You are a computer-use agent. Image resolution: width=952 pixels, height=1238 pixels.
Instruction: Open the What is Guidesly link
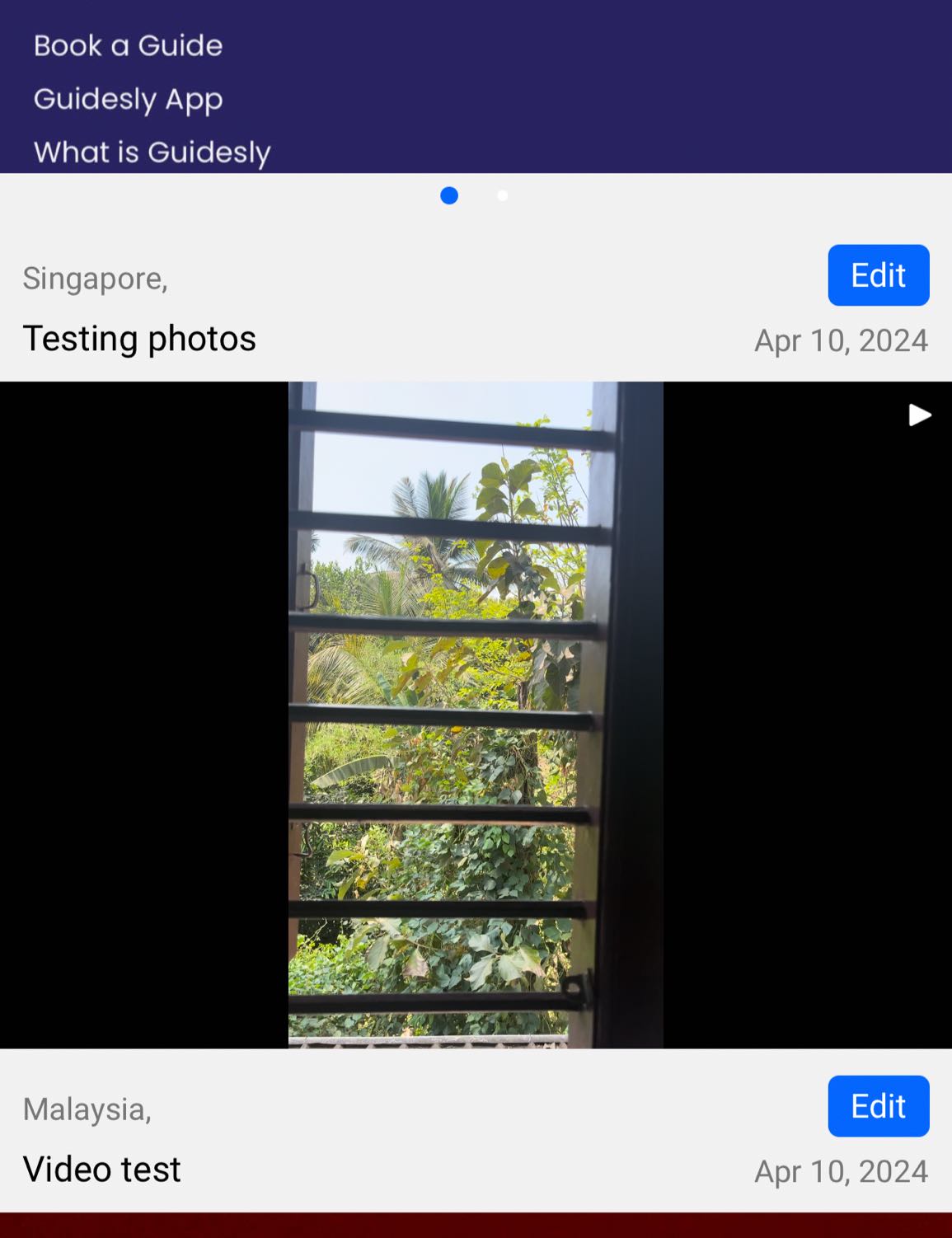coord(152,152)
